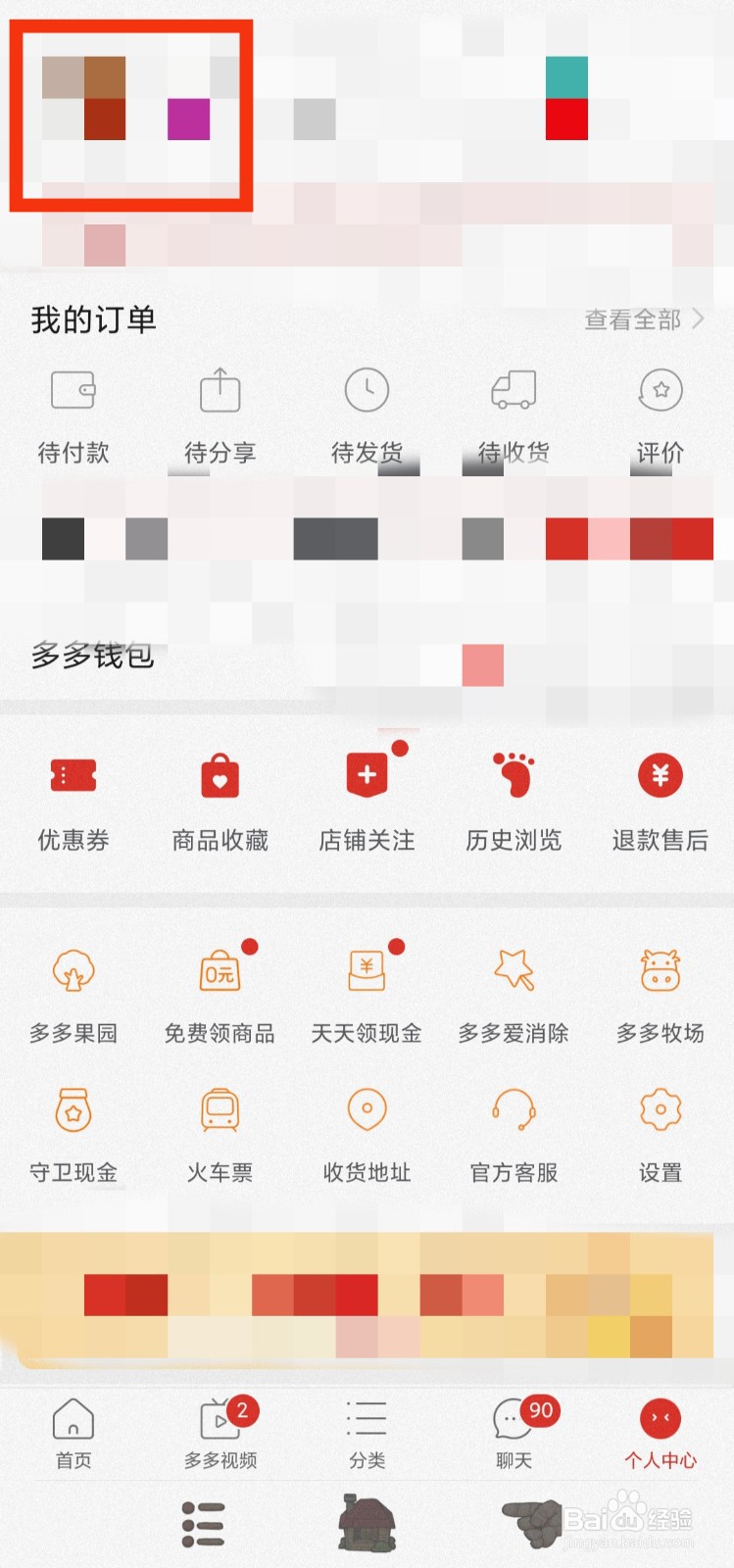Open 免费领商品 free items page

click(220, 995)
